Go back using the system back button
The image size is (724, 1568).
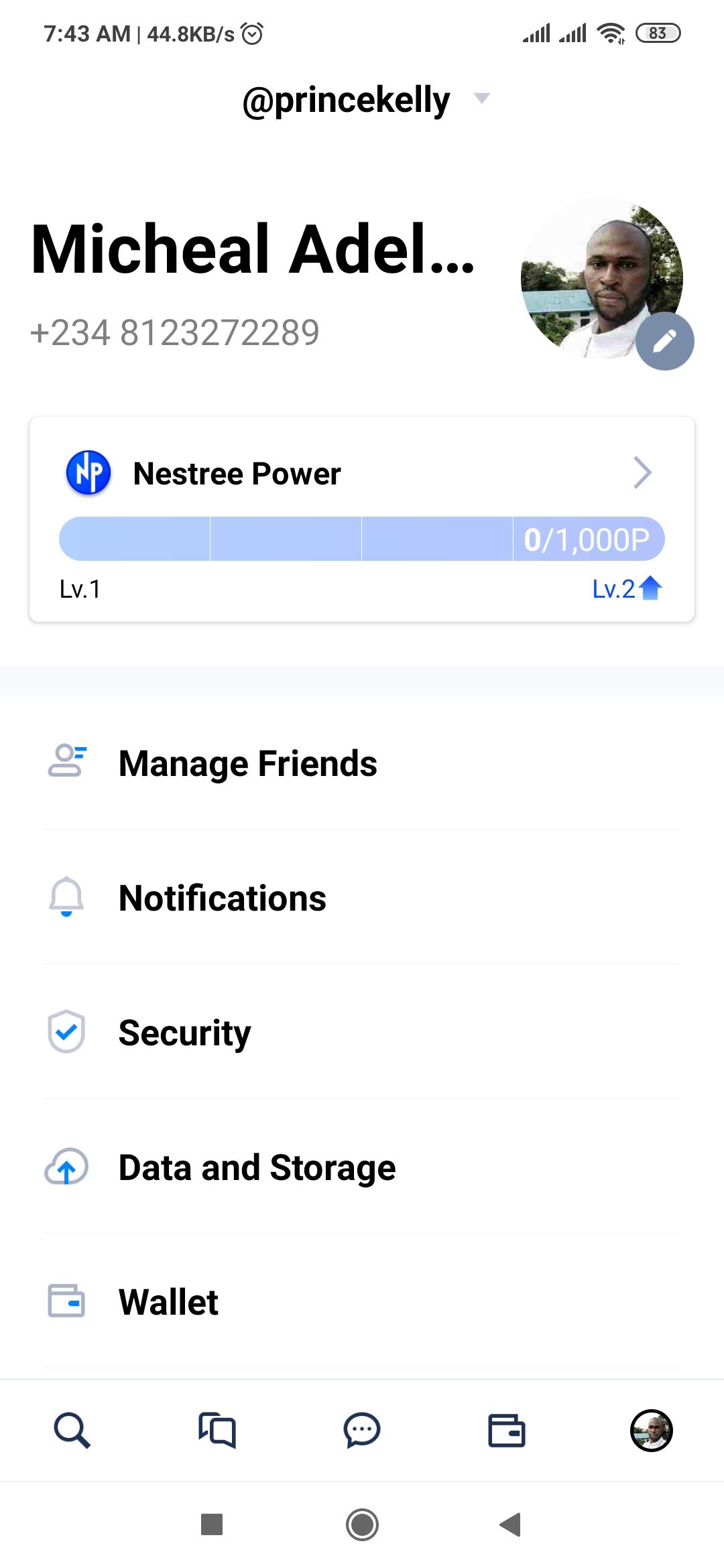point(511,1524)
